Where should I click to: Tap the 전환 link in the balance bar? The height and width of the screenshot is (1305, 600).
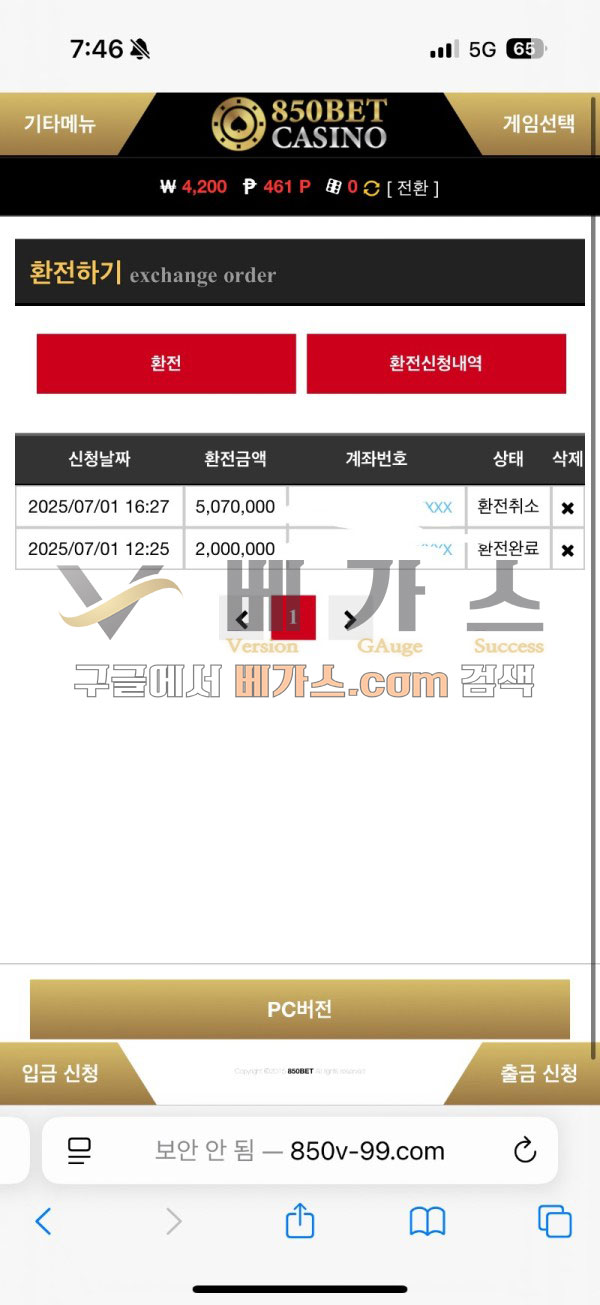pos(412,187)
